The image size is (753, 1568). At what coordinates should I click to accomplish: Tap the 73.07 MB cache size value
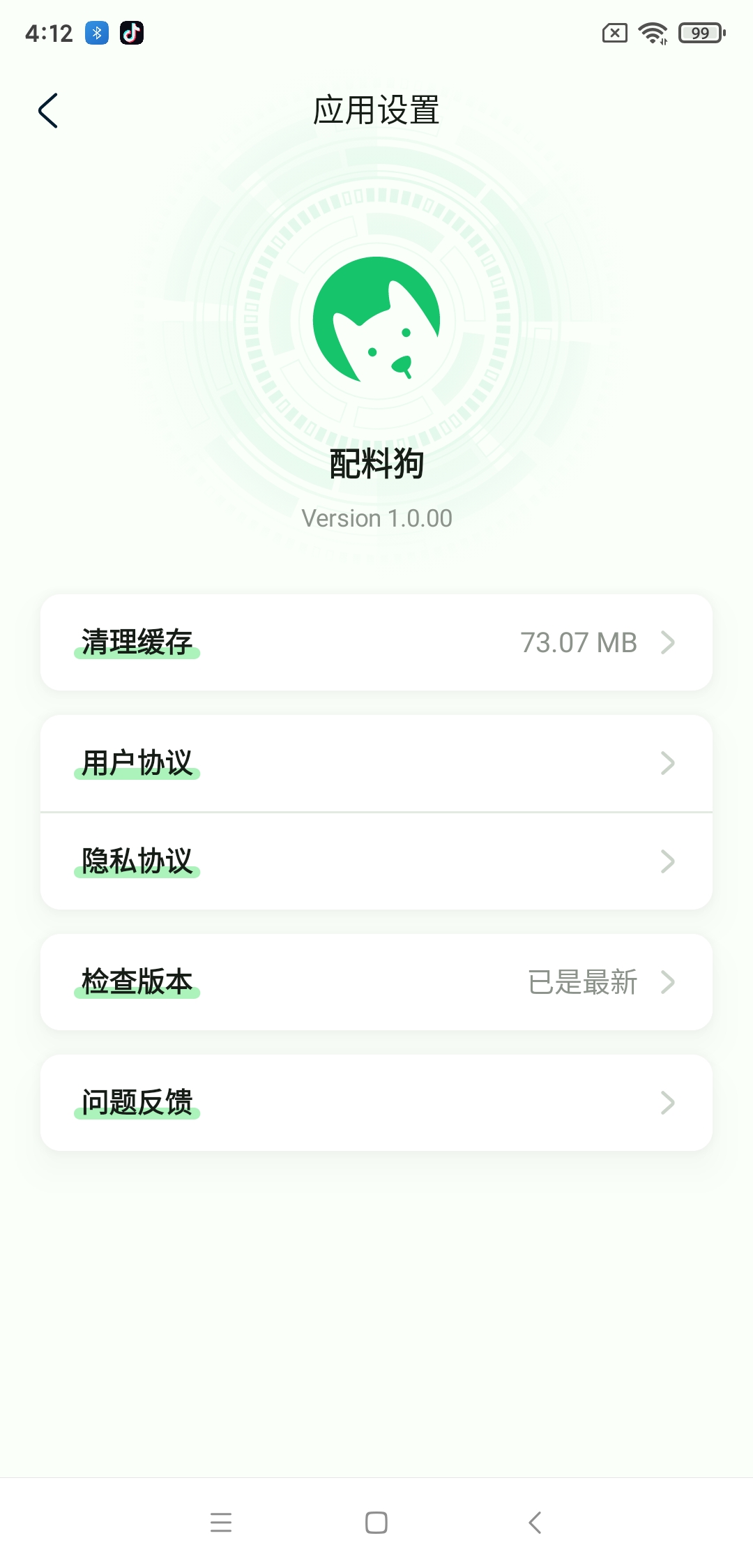click(580, 642)
